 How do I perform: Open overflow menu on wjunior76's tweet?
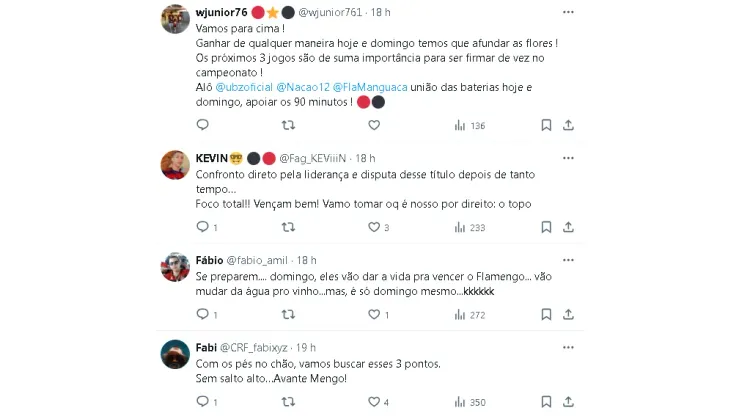[x=568, y=12]
